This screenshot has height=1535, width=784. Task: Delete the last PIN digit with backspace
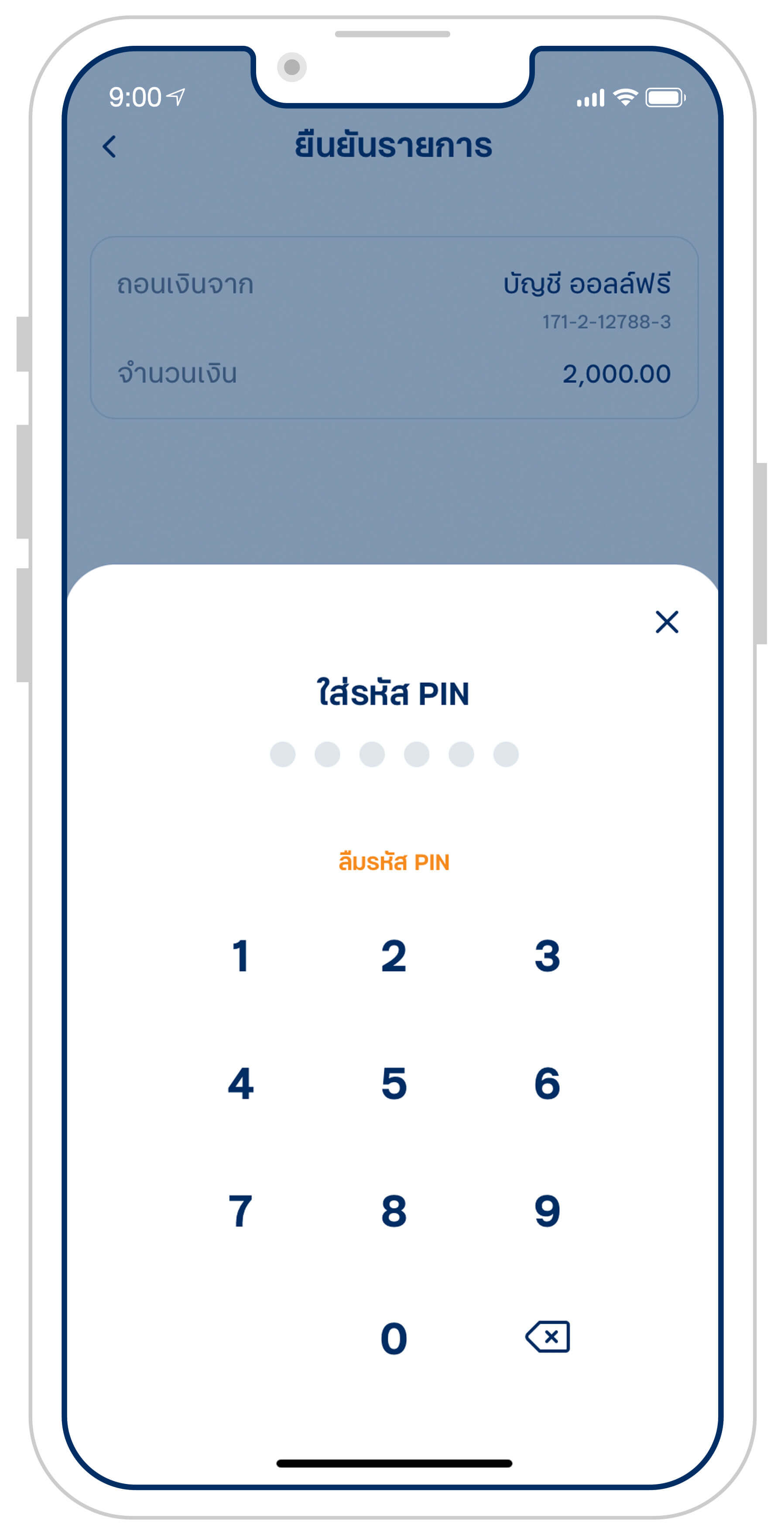[x=548, y=1336]
